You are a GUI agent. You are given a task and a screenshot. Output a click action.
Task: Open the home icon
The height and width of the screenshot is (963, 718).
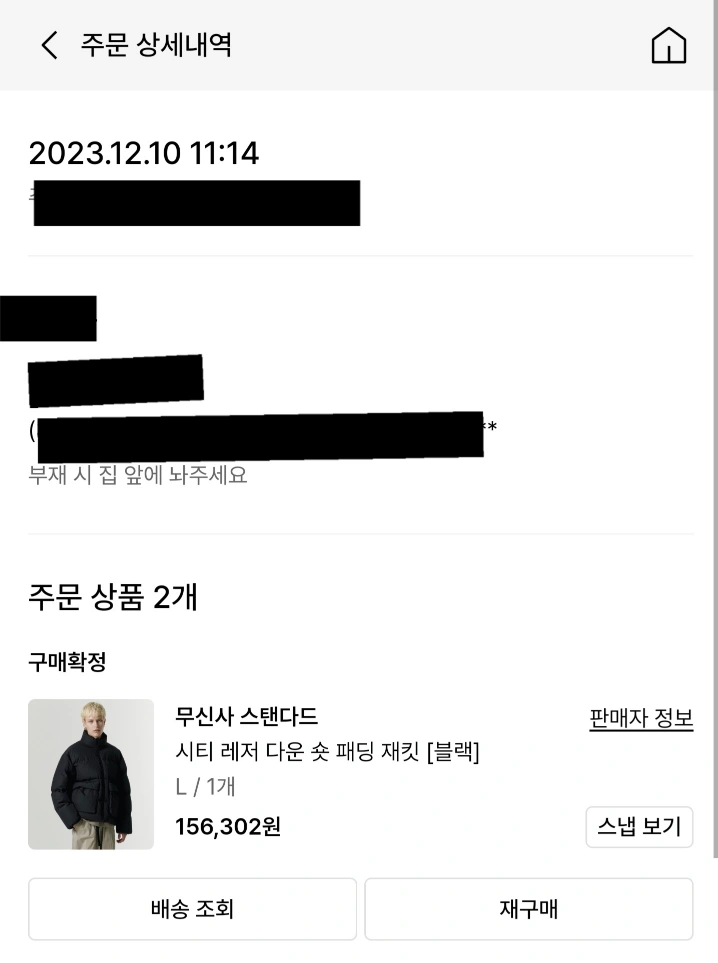pos(668,46)
